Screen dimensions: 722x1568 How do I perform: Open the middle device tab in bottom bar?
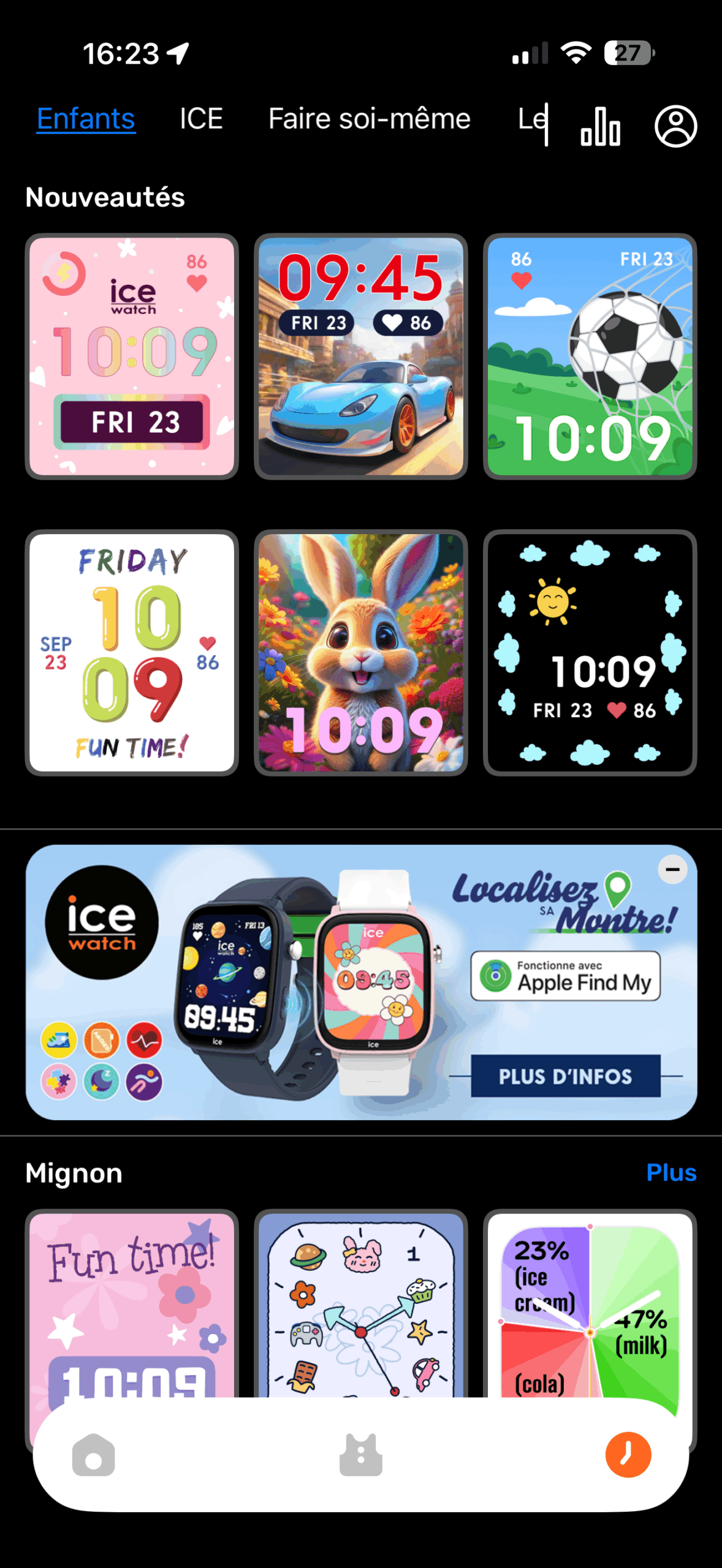(361, 1455)
